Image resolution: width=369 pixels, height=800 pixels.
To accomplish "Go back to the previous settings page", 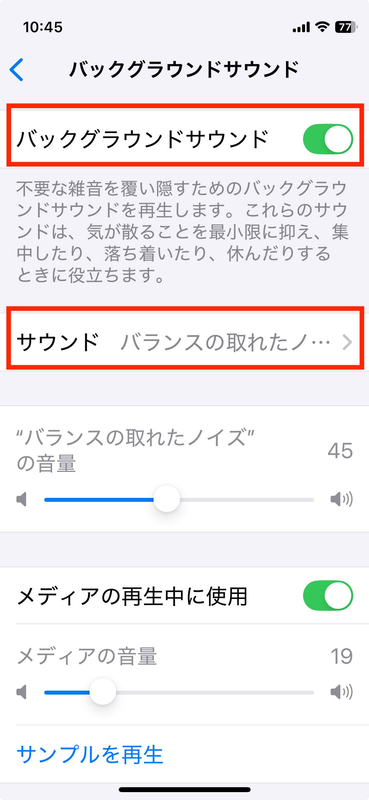I will [x=16, y=70].
